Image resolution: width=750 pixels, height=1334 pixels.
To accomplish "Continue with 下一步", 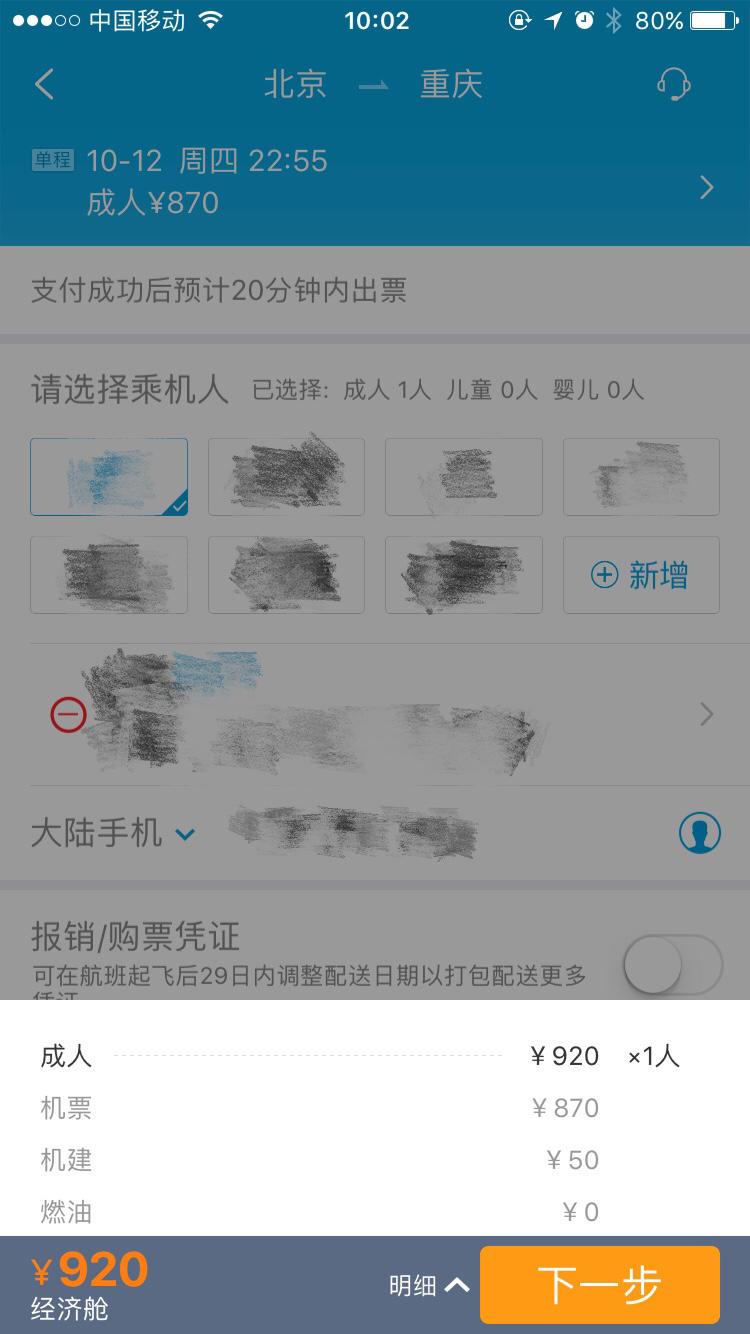I will pyautogui.click(x=599, y=1286).
